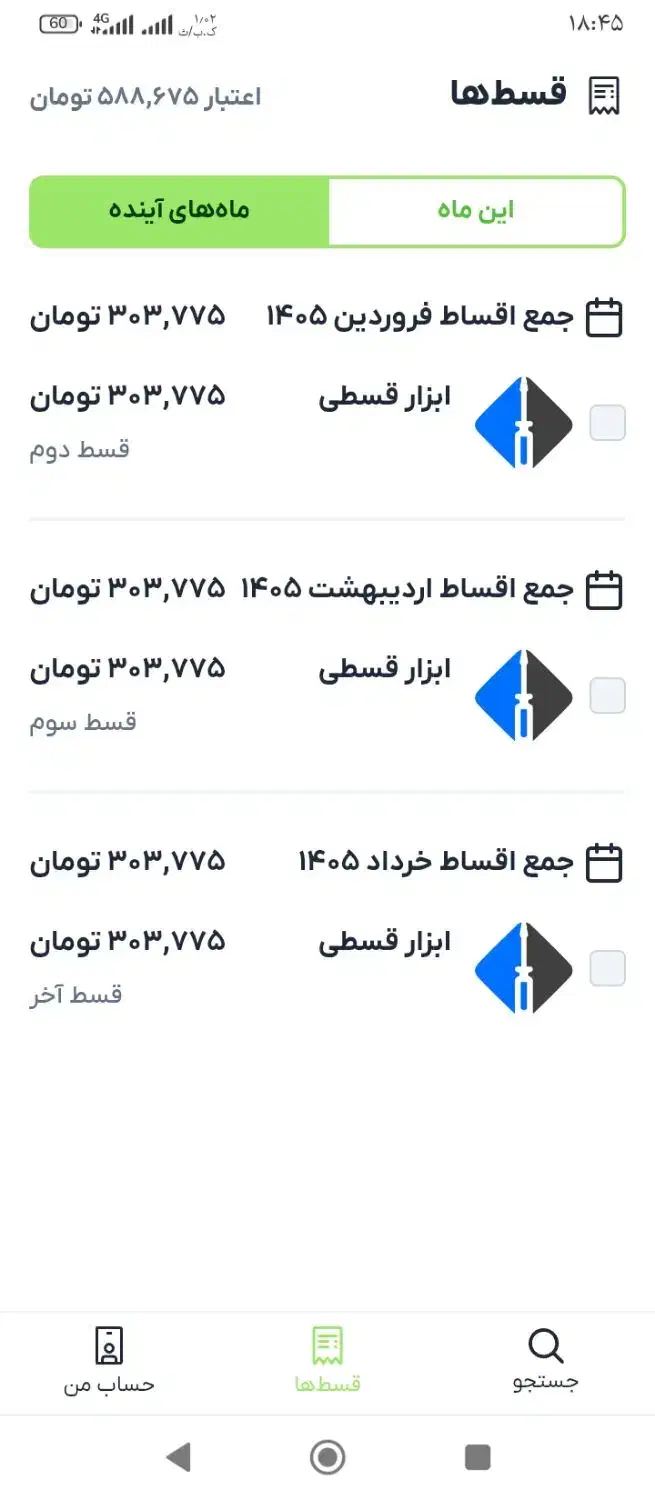This screenshot has height=1500, width=655.
Task: Open the جستجو search tab
Action: coord(545,1361)
